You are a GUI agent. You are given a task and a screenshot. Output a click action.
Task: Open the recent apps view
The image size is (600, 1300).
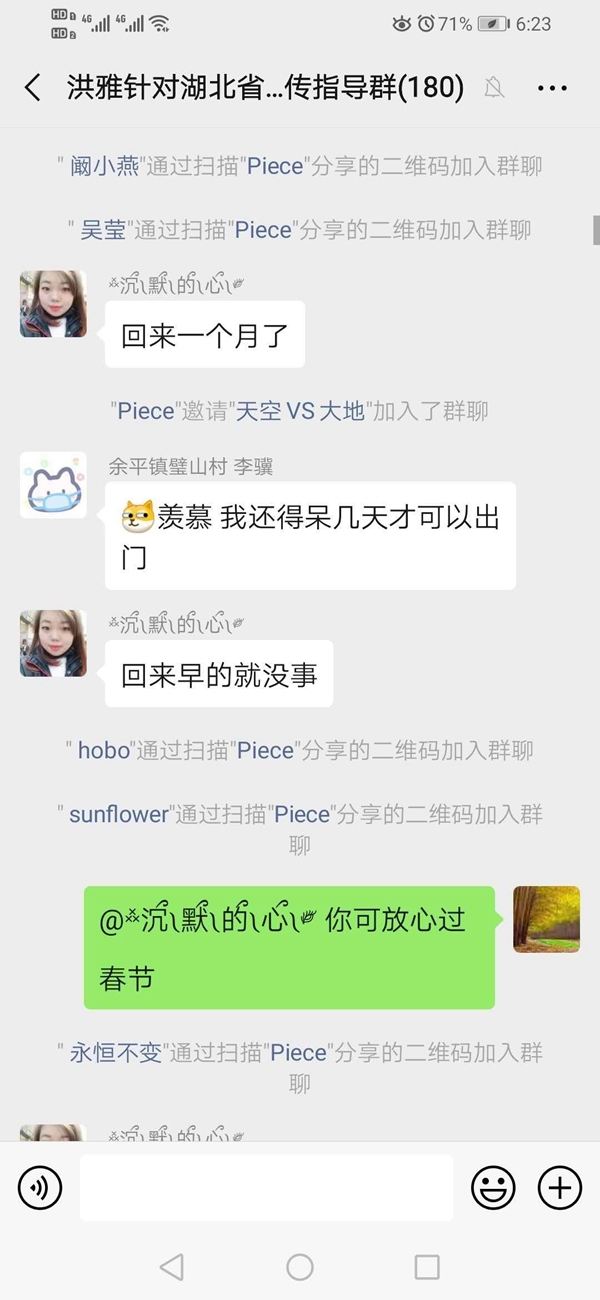tap(427, 1267)
